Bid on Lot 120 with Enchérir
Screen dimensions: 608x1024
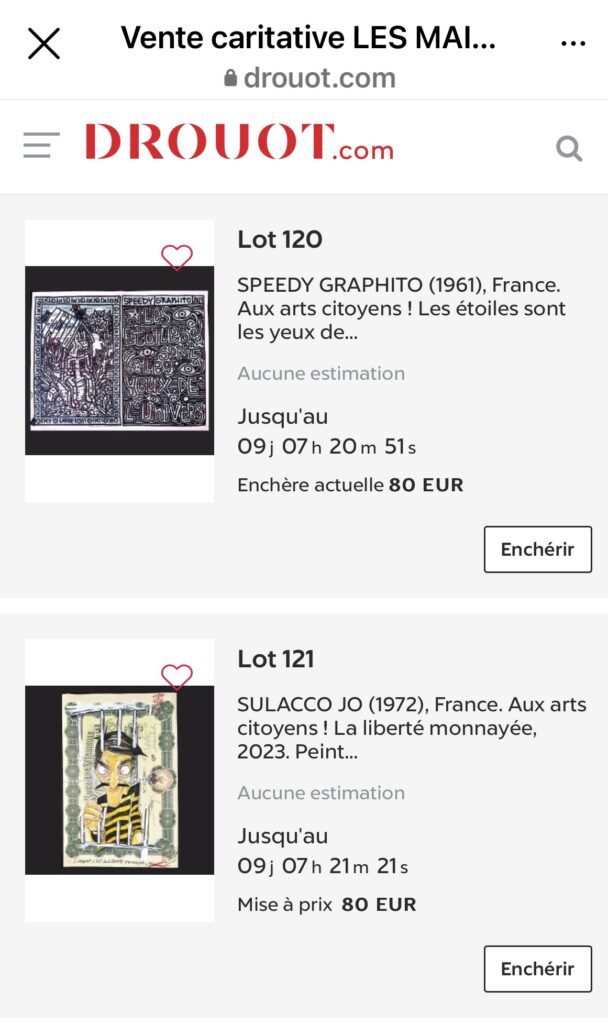pyautogui.click(x=537, y=549)
